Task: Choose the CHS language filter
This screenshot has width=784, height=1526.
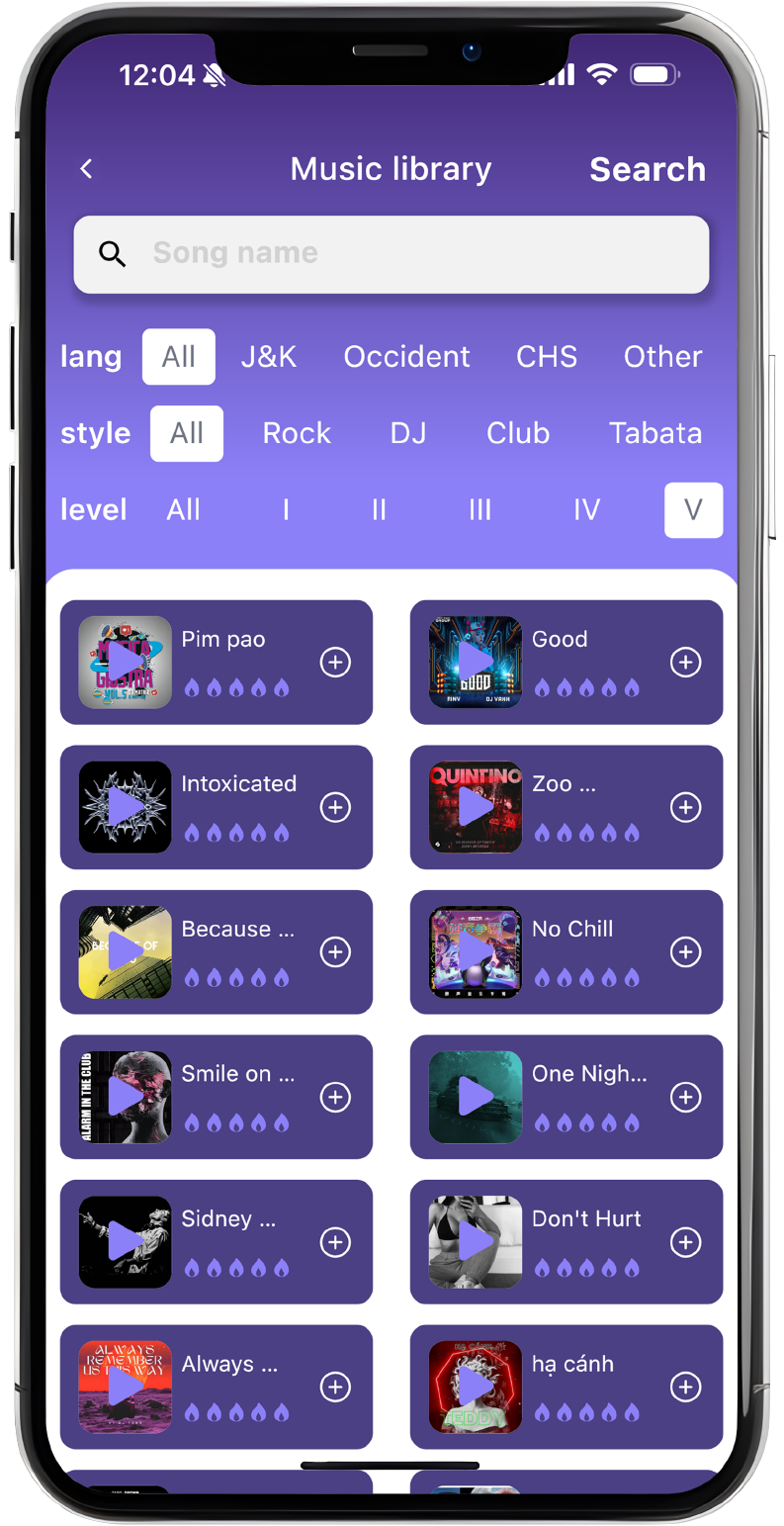Action: click(x=547, y=356)
